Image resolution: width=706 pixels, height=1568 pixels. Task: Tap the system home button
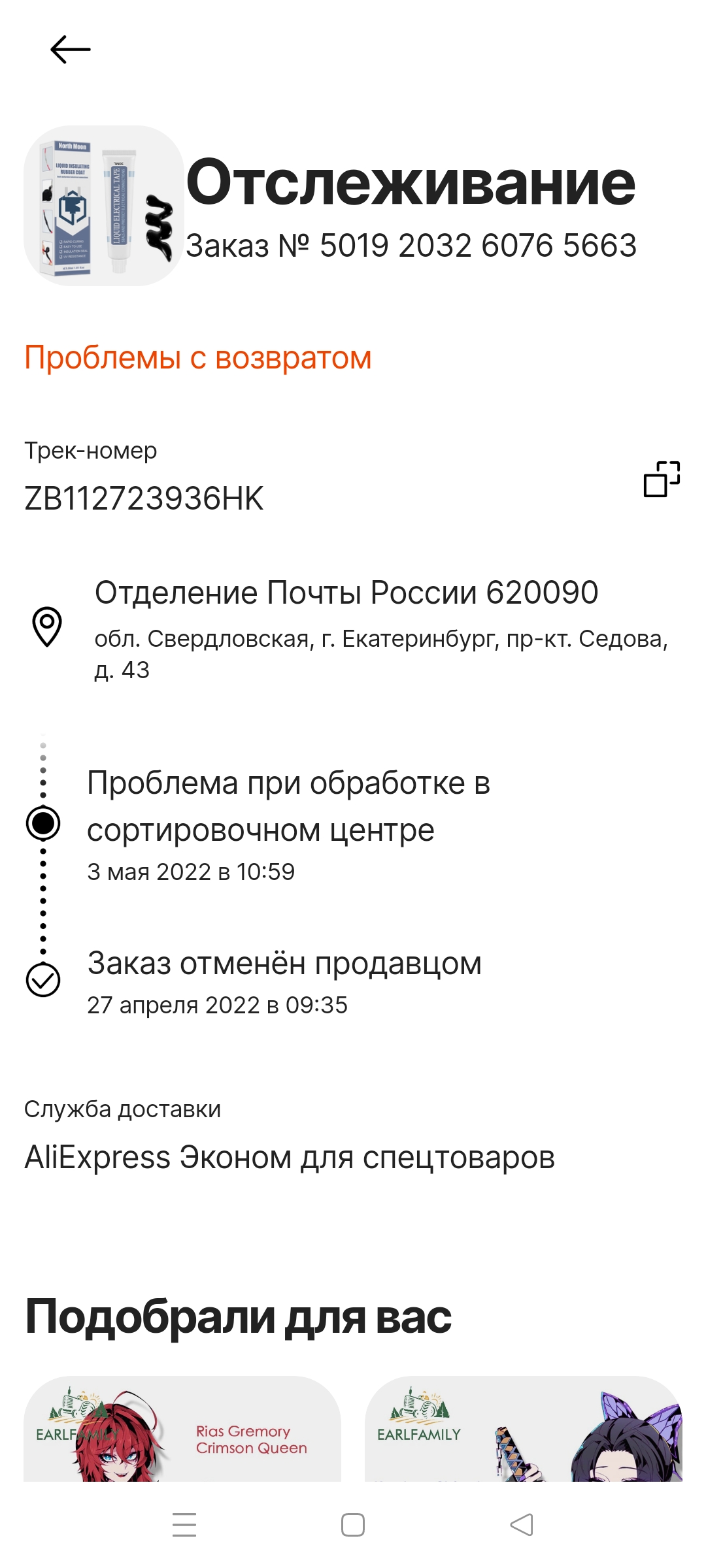(x=353, y=1525)
